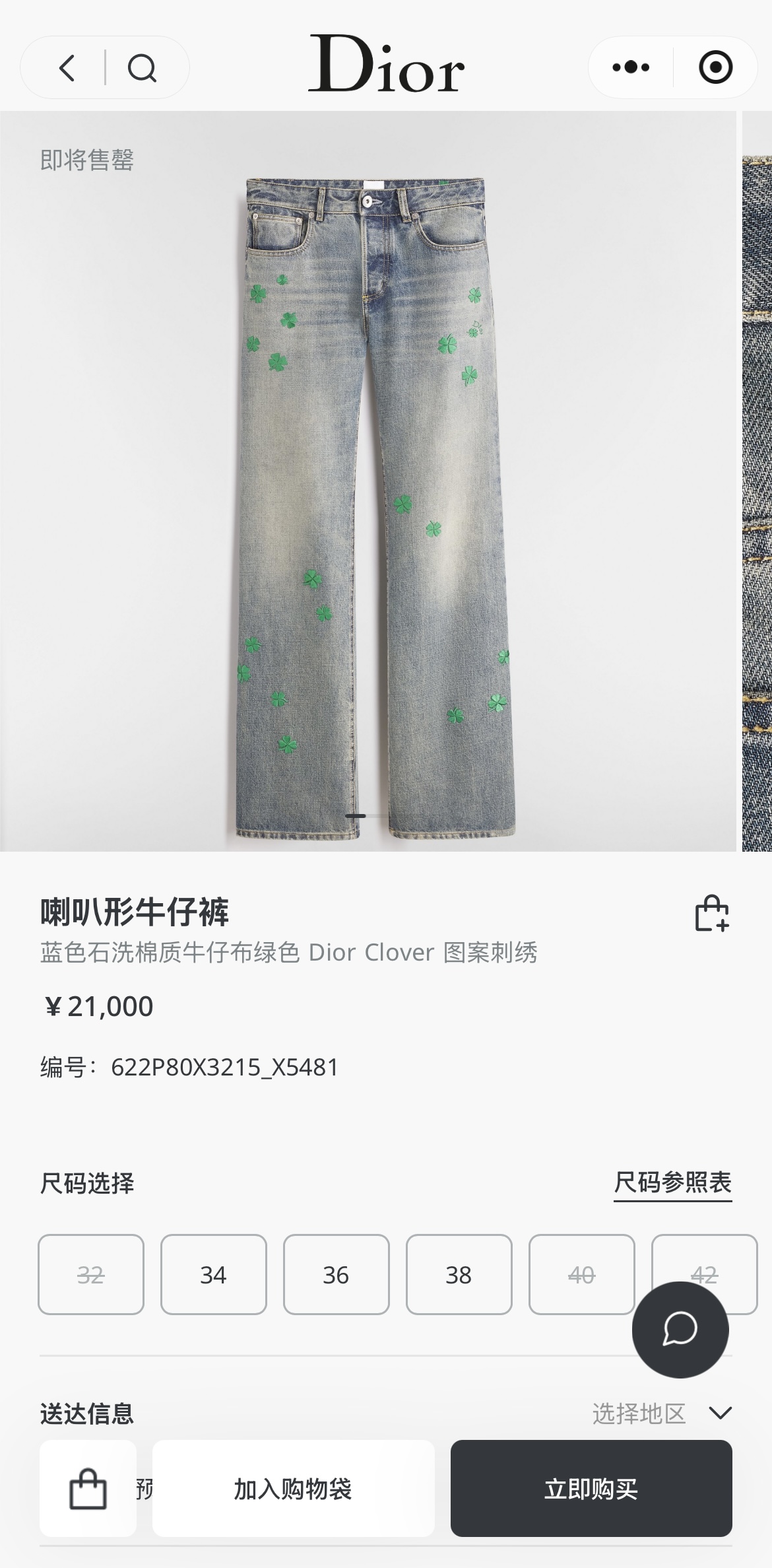This screenshot has width=772, height=1568.
Task: Tap 加入购物袋 to add to bag
Action: point(293,1489)
